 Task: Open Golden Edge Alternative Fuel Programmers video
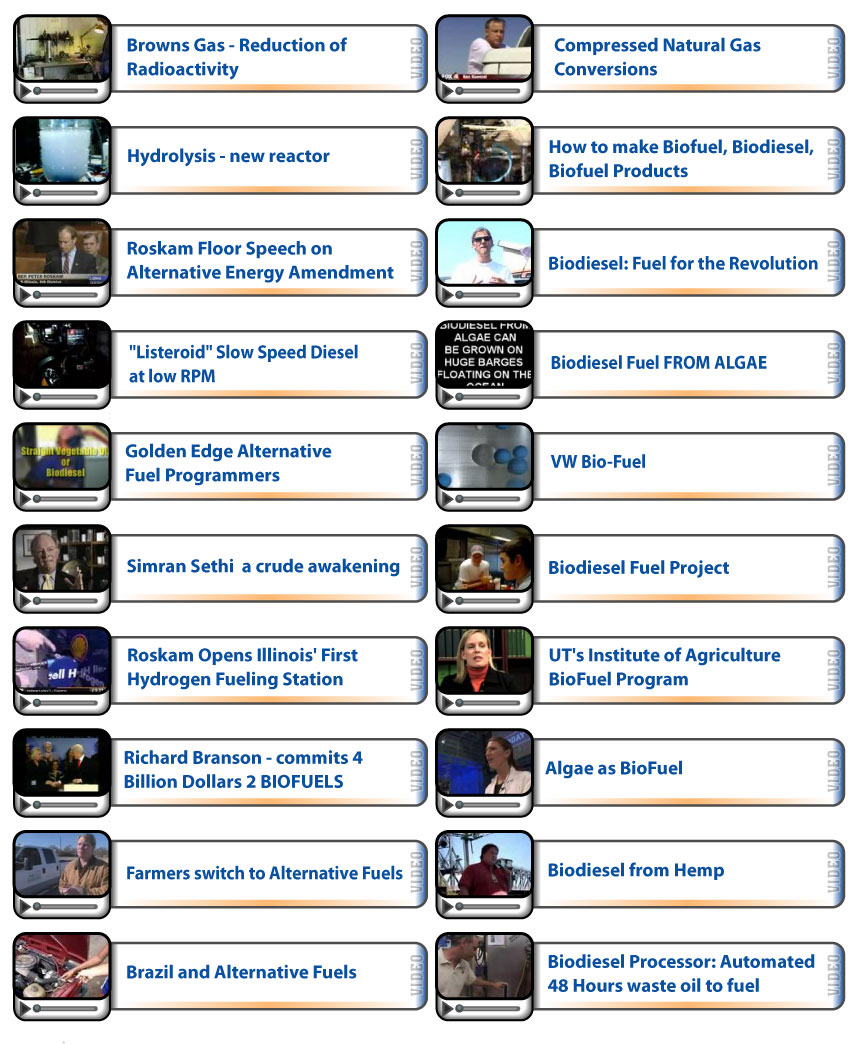[228, 463]
